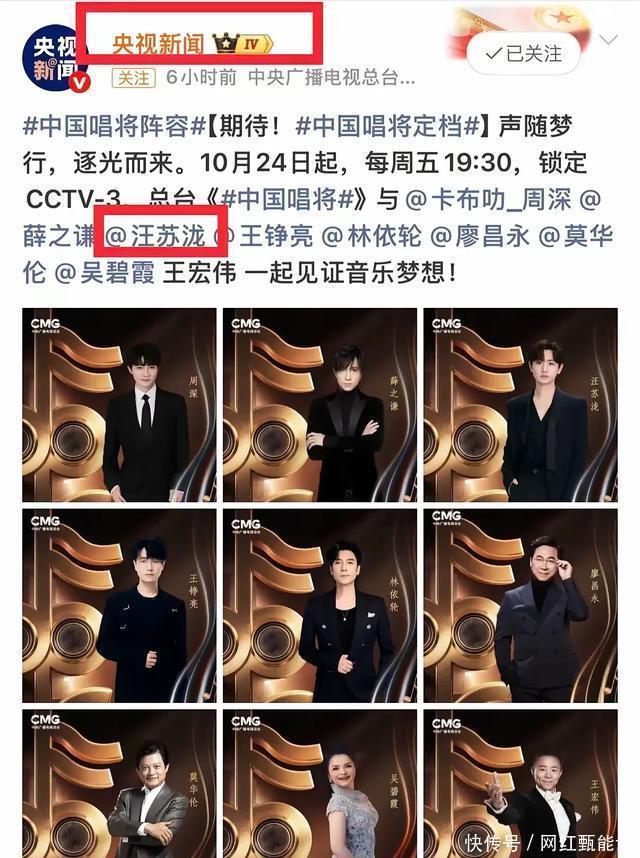Open the @廖昌永 mention
Image resolution: width=640 pixels, height=858 pixels.
tap(480, 236)
